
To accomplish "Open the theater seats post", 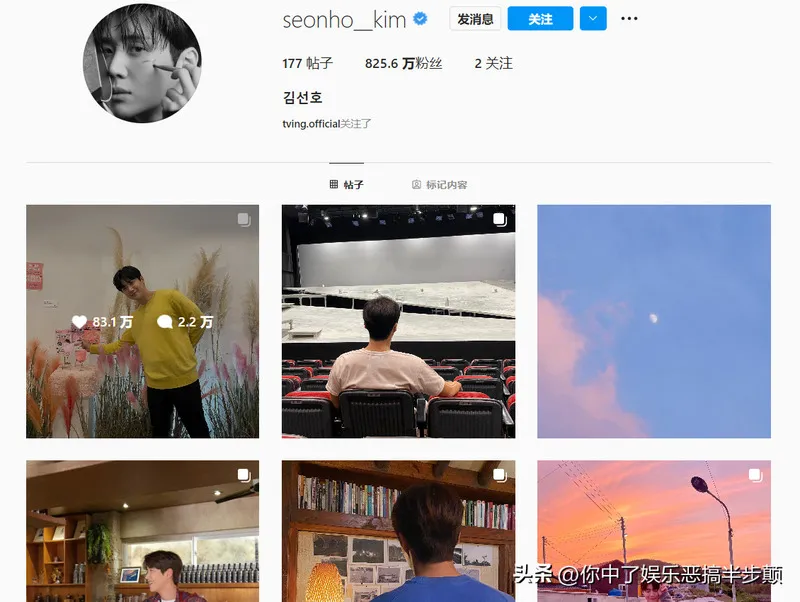I will click(x=398, y=321).
